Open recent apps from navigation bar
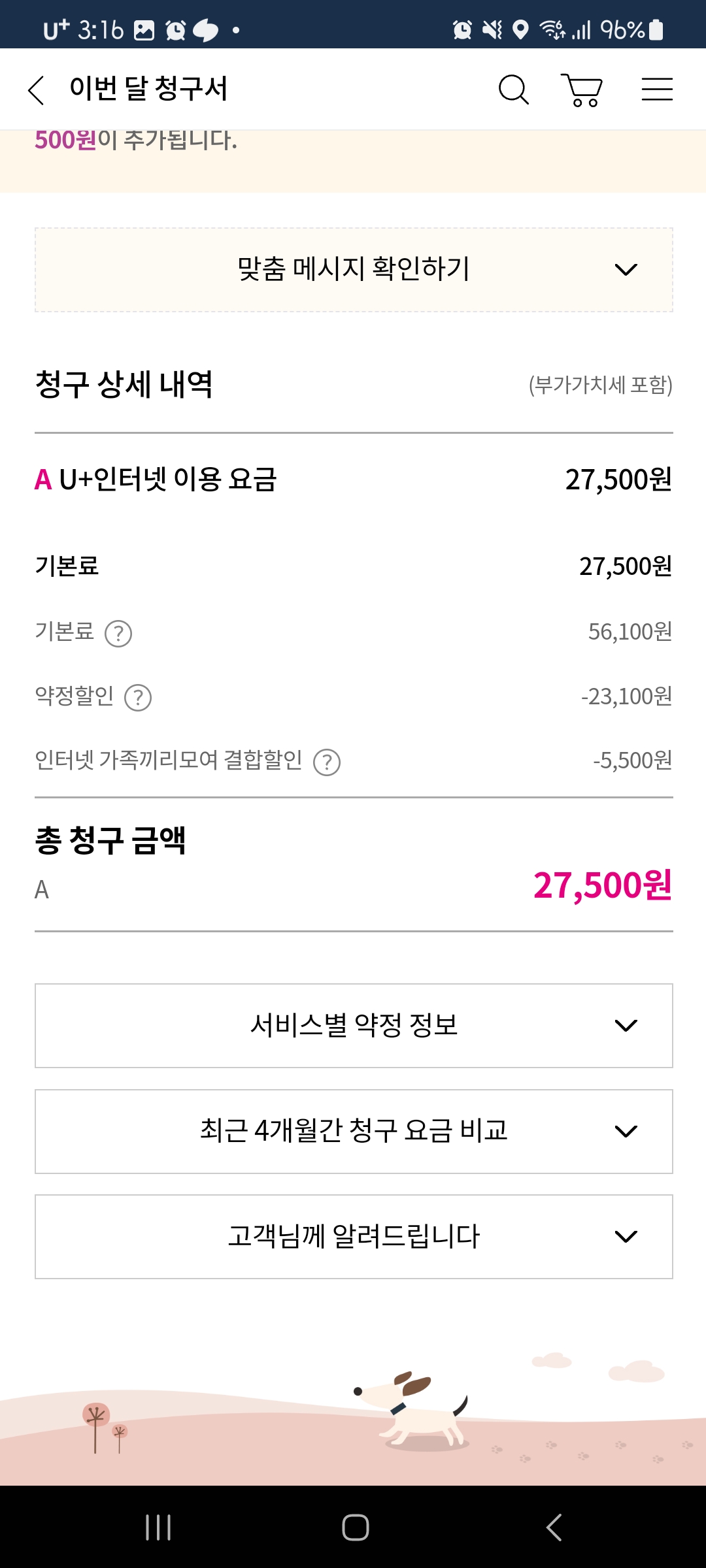This screenshot has width=706, height=1568. point(158,1527)
